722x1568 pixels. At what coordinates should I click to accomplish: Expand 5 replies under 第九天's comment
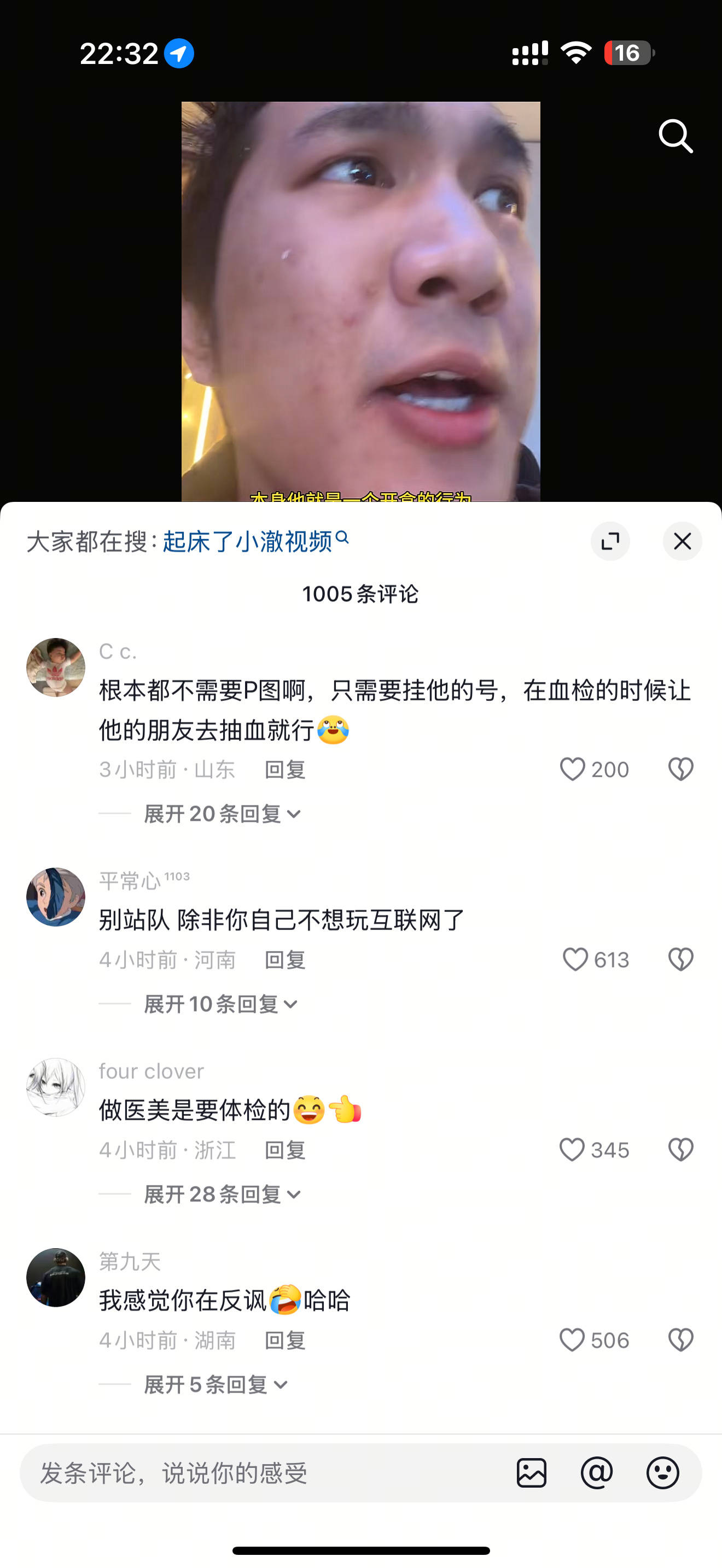click(x=216, y=1385)
